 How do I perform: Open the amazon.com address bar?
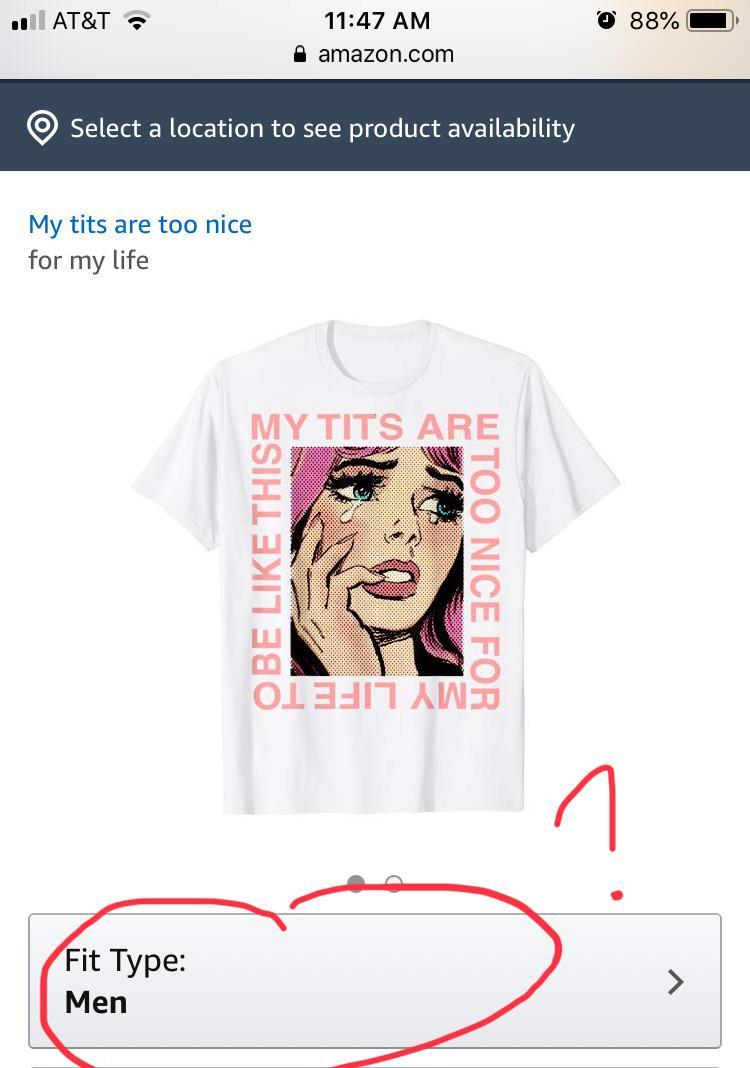pos(375,54)
